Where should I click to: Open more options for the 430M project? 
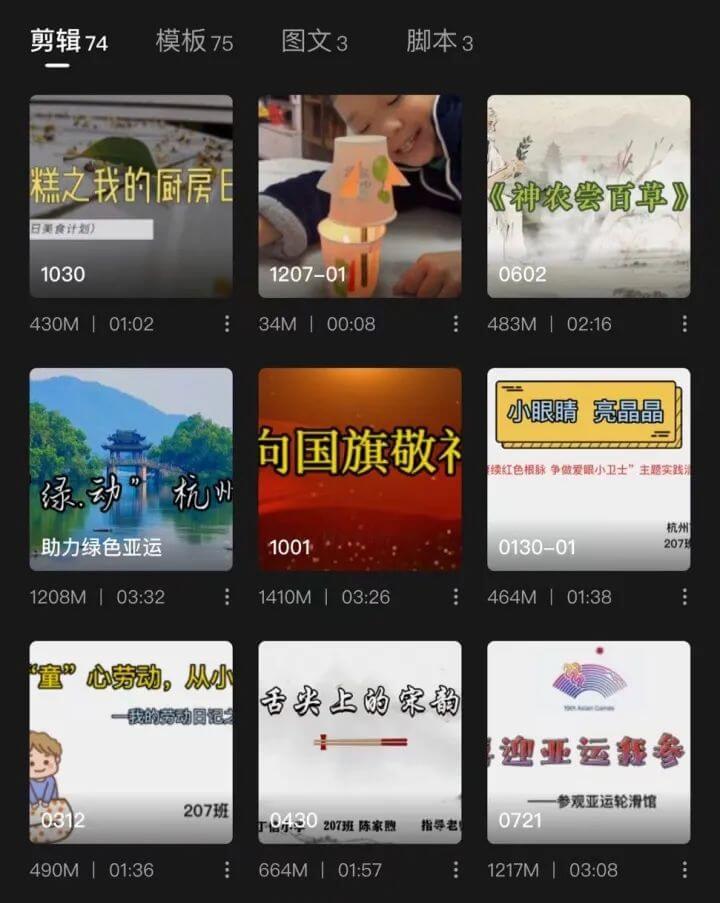(x=227, y=324)
